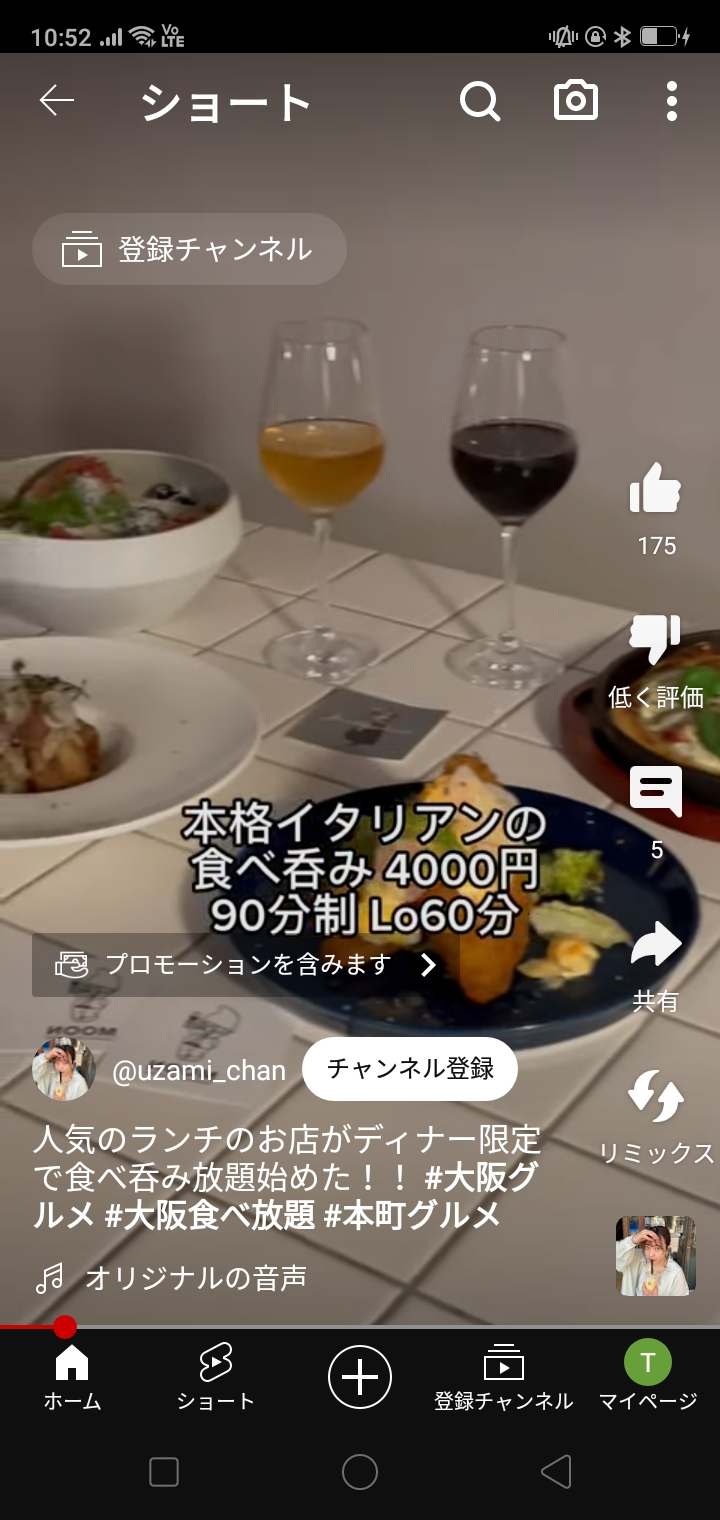Subscribe with the チャンネル登録 button
The height and width of the screenshot is (1520, 720).
click(x=410, y=1069)
